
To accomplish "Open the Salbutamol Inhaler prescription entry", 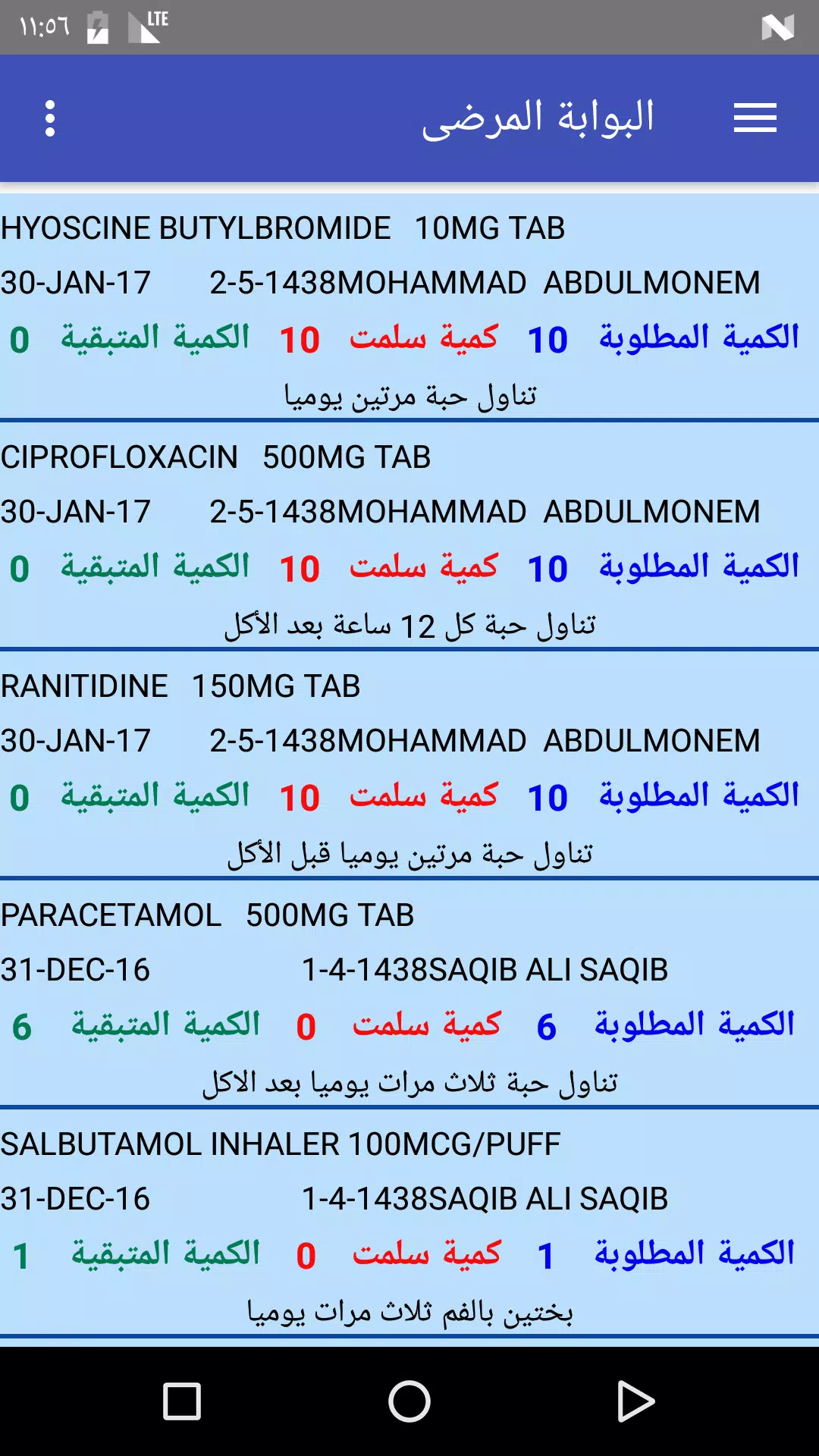I will pos(409,1223).
